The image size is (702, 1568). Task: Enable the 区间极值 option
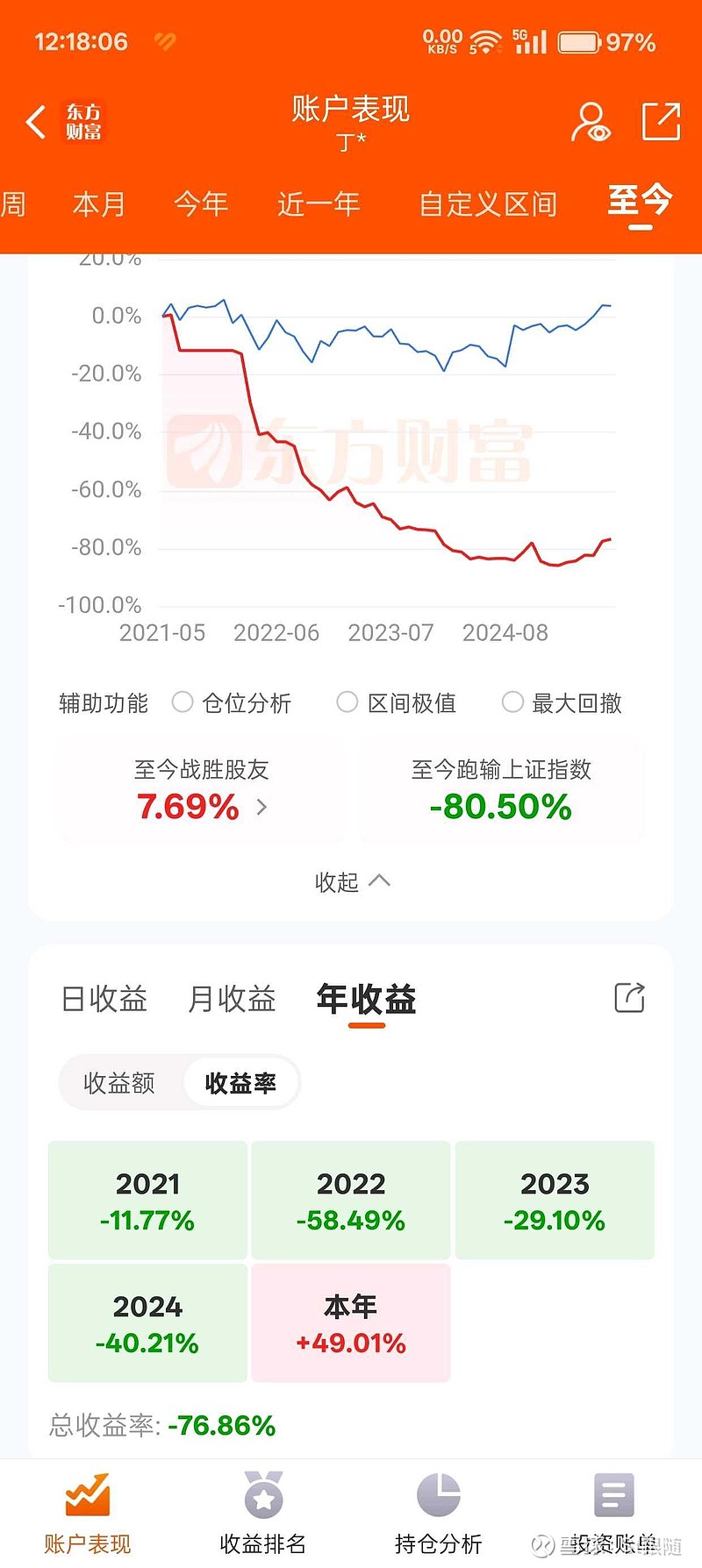point(397,703)
